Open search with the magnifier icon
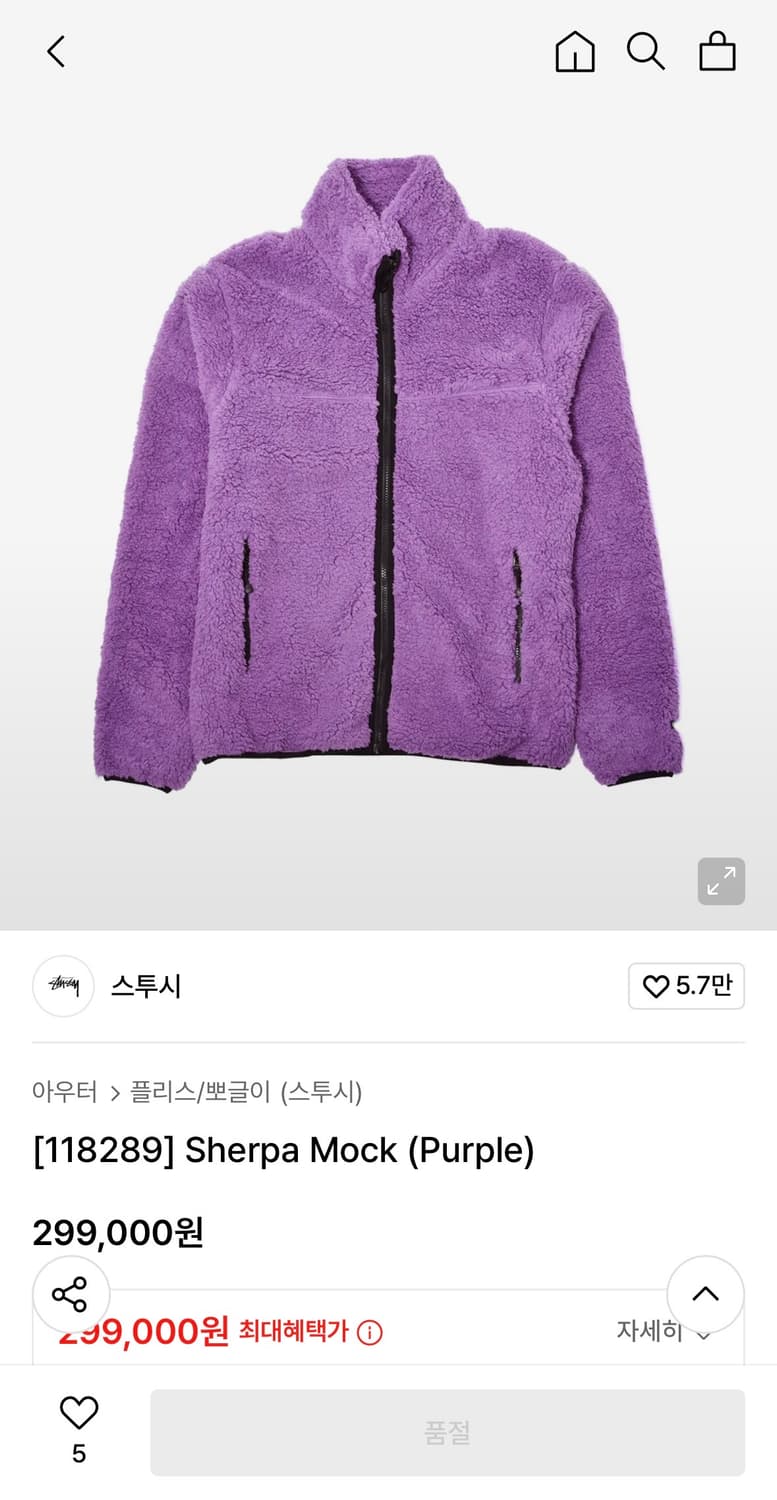777x1500 pixels. point(646,51)
